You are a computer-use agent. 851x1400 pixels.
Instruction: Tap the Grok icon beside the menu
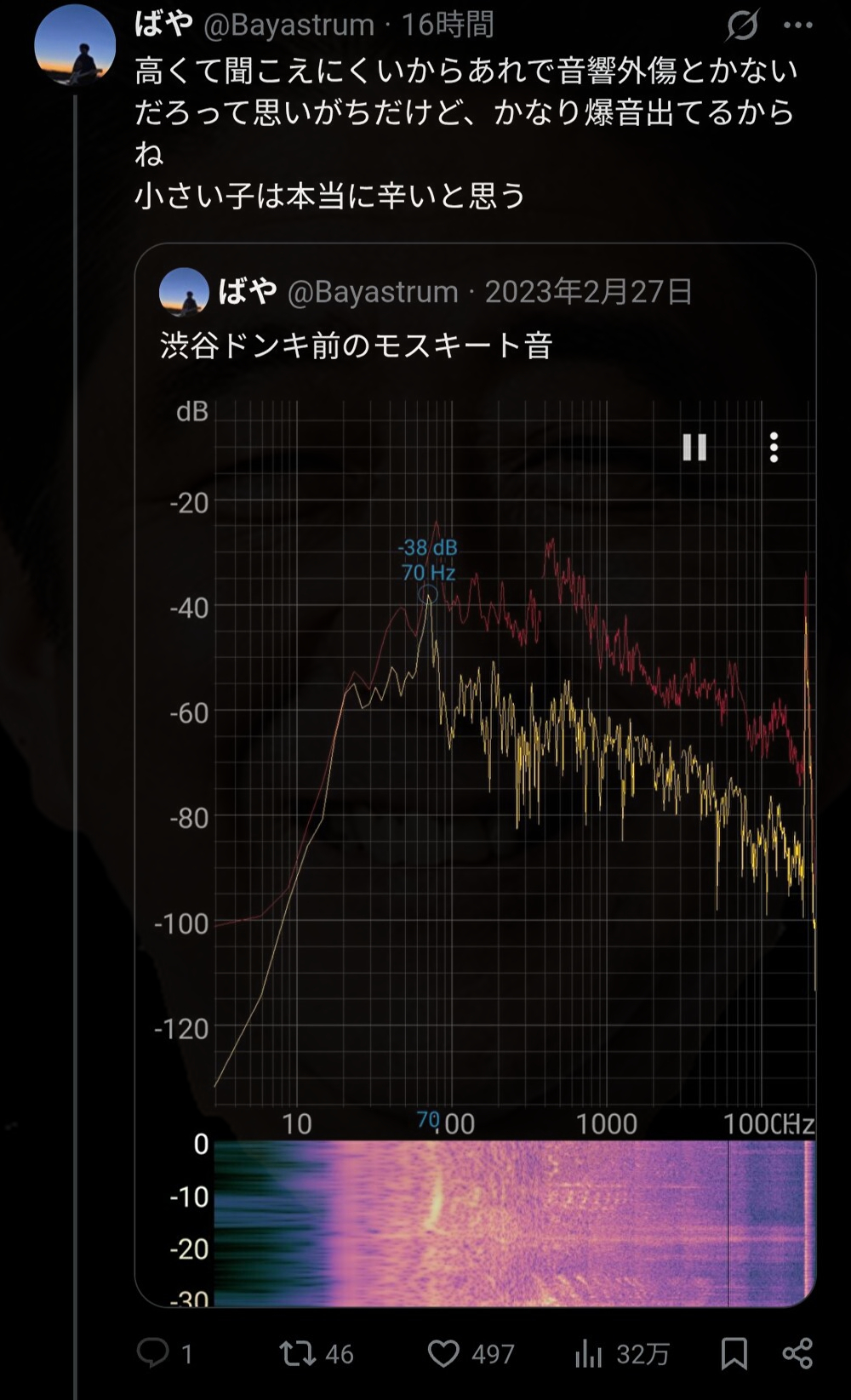pyautogui.click(x=742, y=26)
